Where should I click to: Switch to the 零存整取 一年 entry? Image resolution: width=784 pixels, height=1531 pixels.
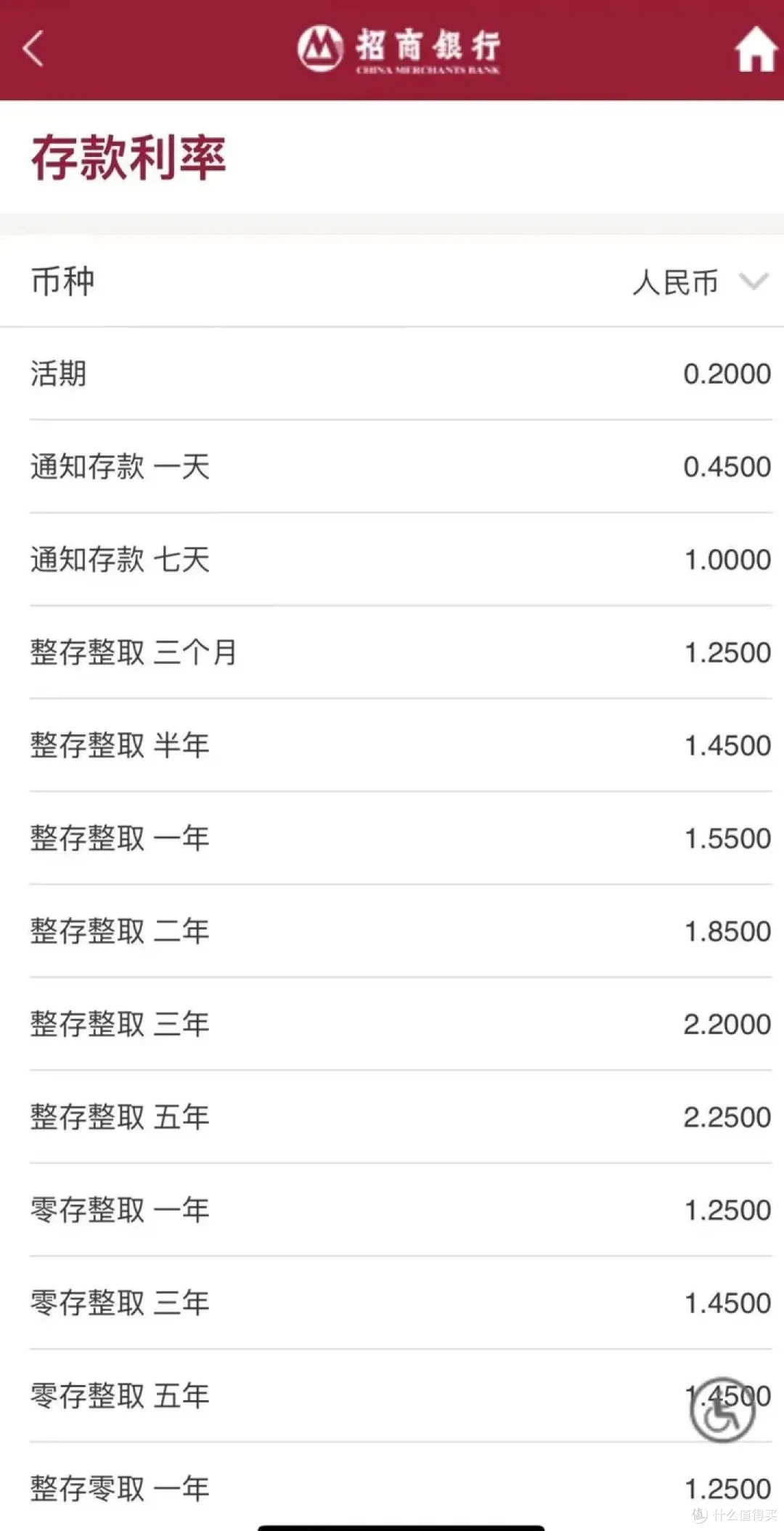click(392, 1209)
